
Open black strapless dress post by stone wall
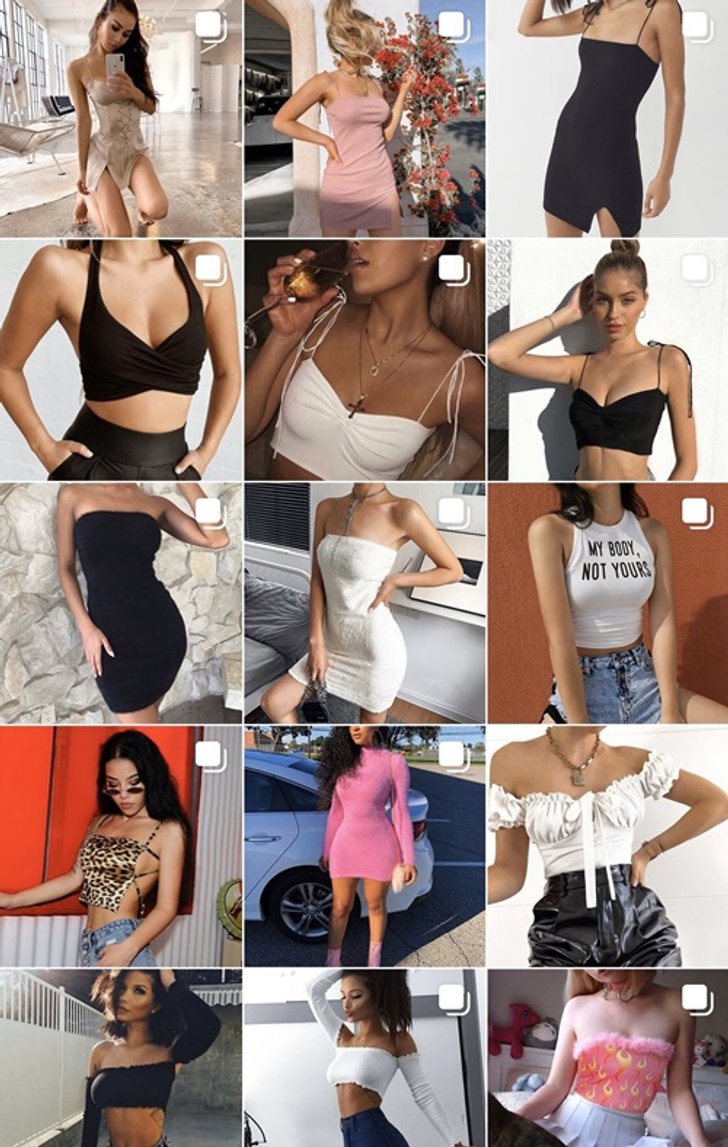point(120,603)
